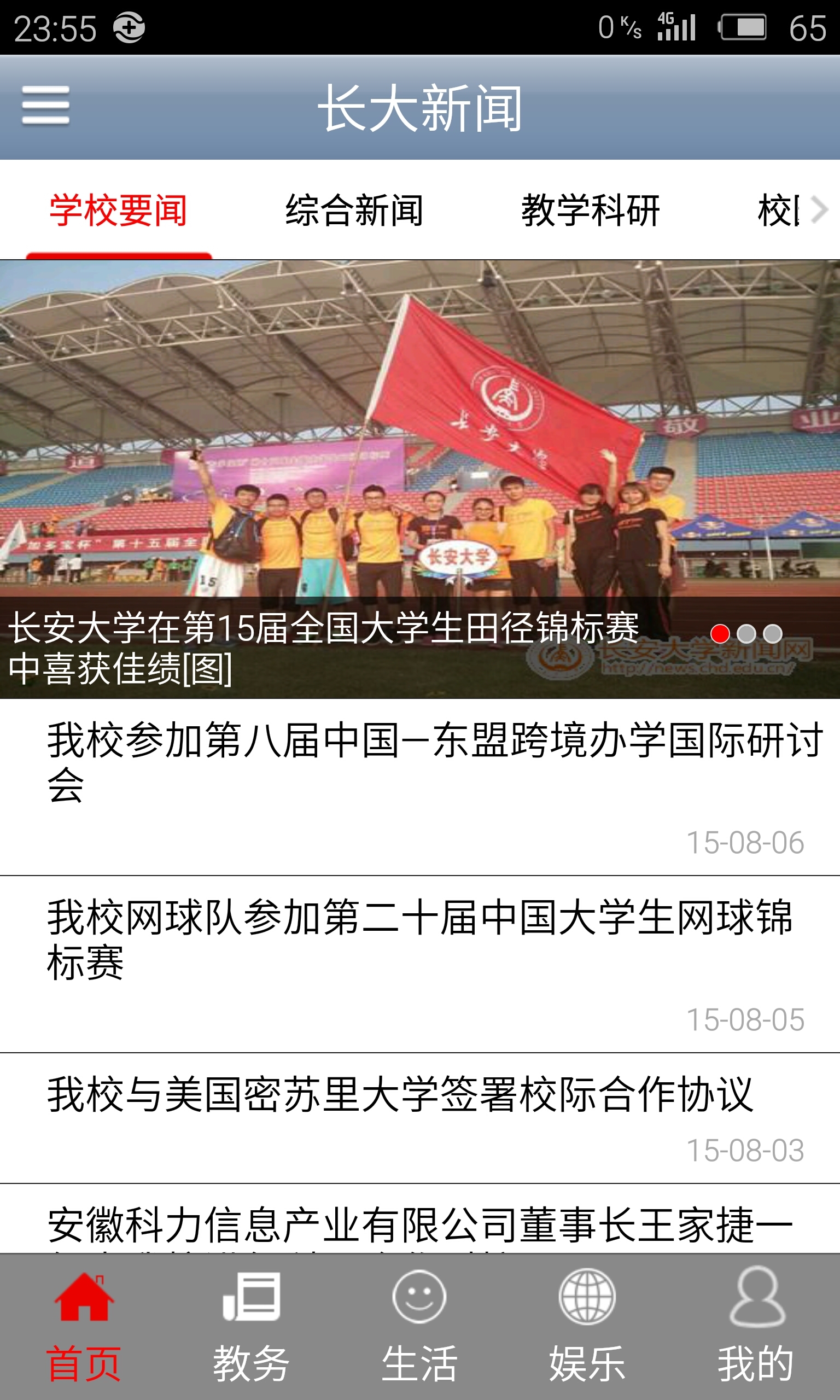Select the 学校要闻 tab
The width and height of the screenshot is (840, 1400).
point(118,211)
